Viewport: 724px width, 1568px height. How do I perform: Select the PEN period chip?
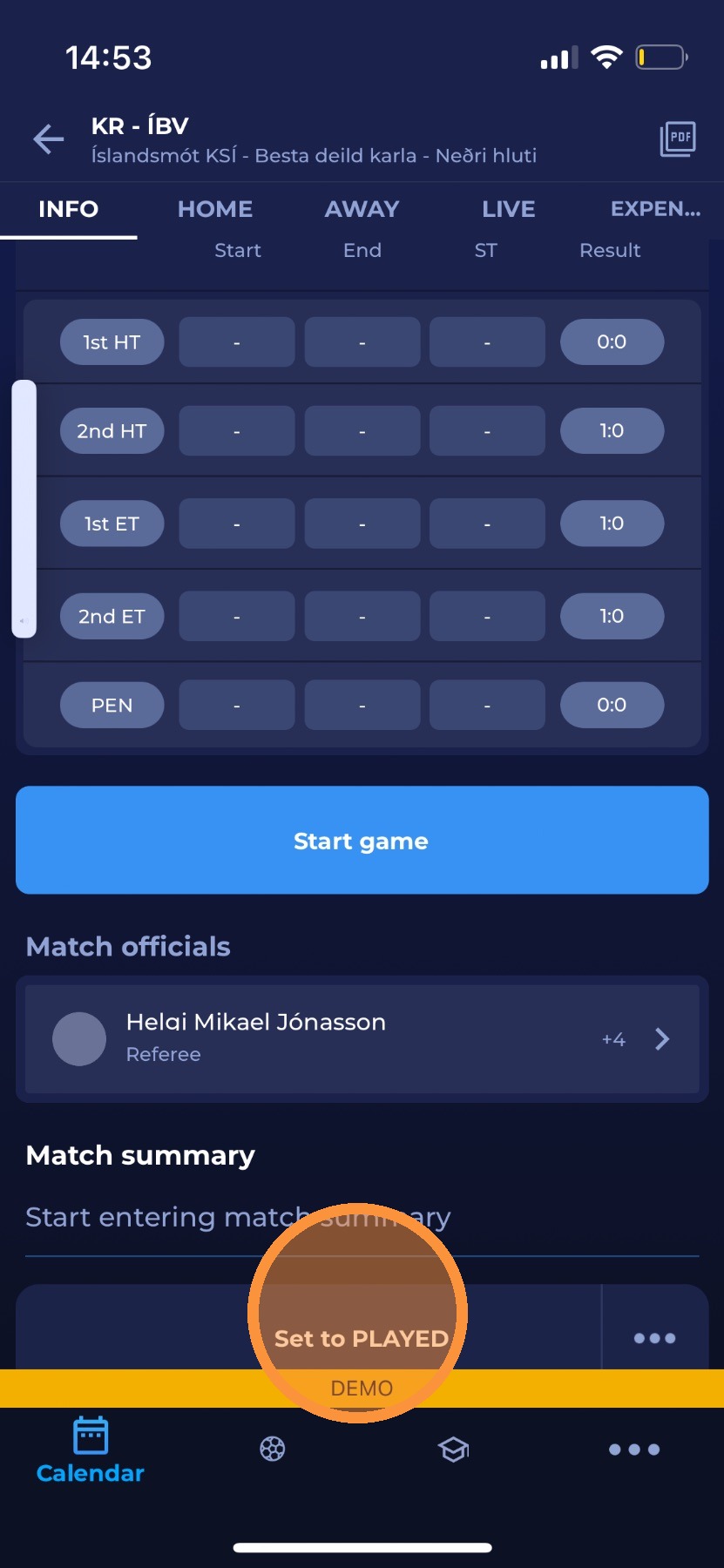112,706
